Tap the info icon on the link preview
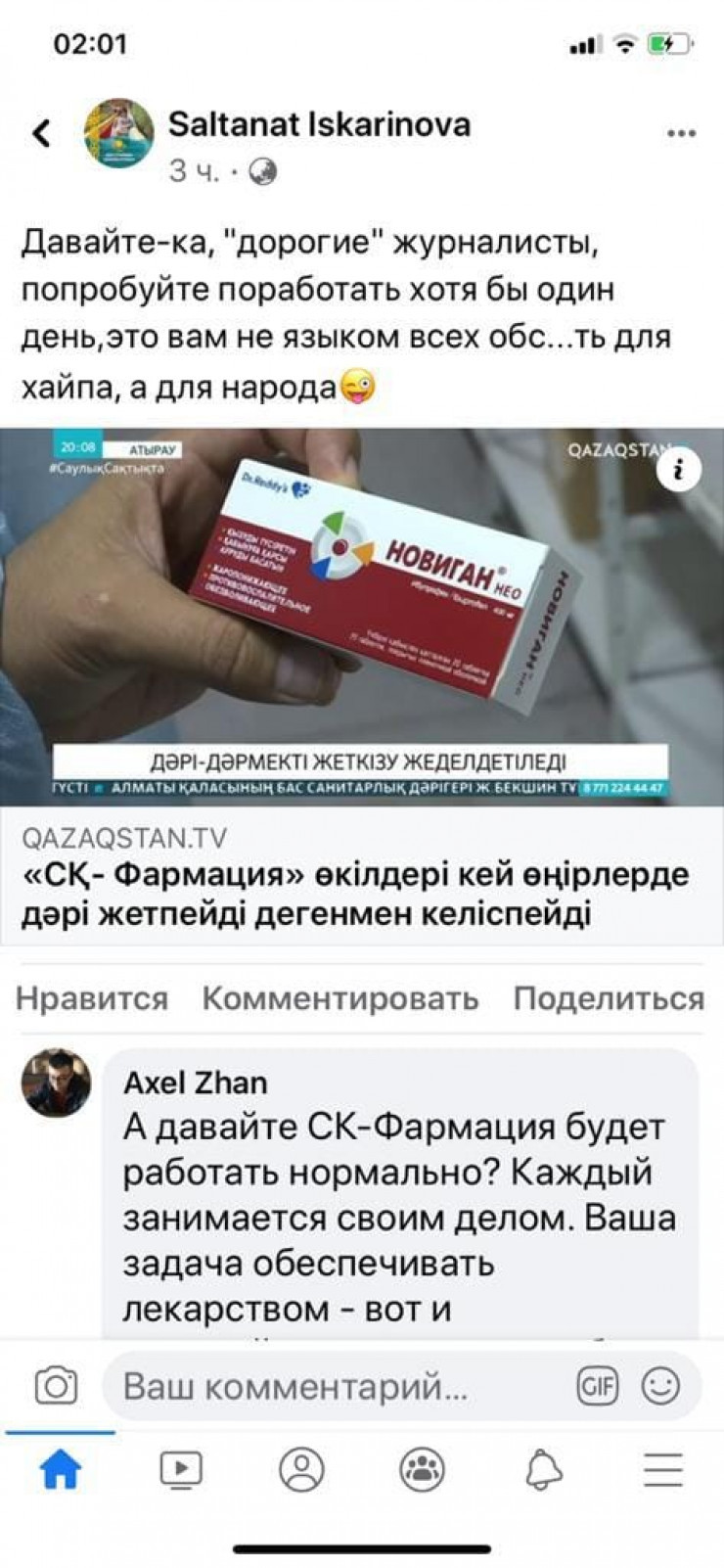 point(679,470)
